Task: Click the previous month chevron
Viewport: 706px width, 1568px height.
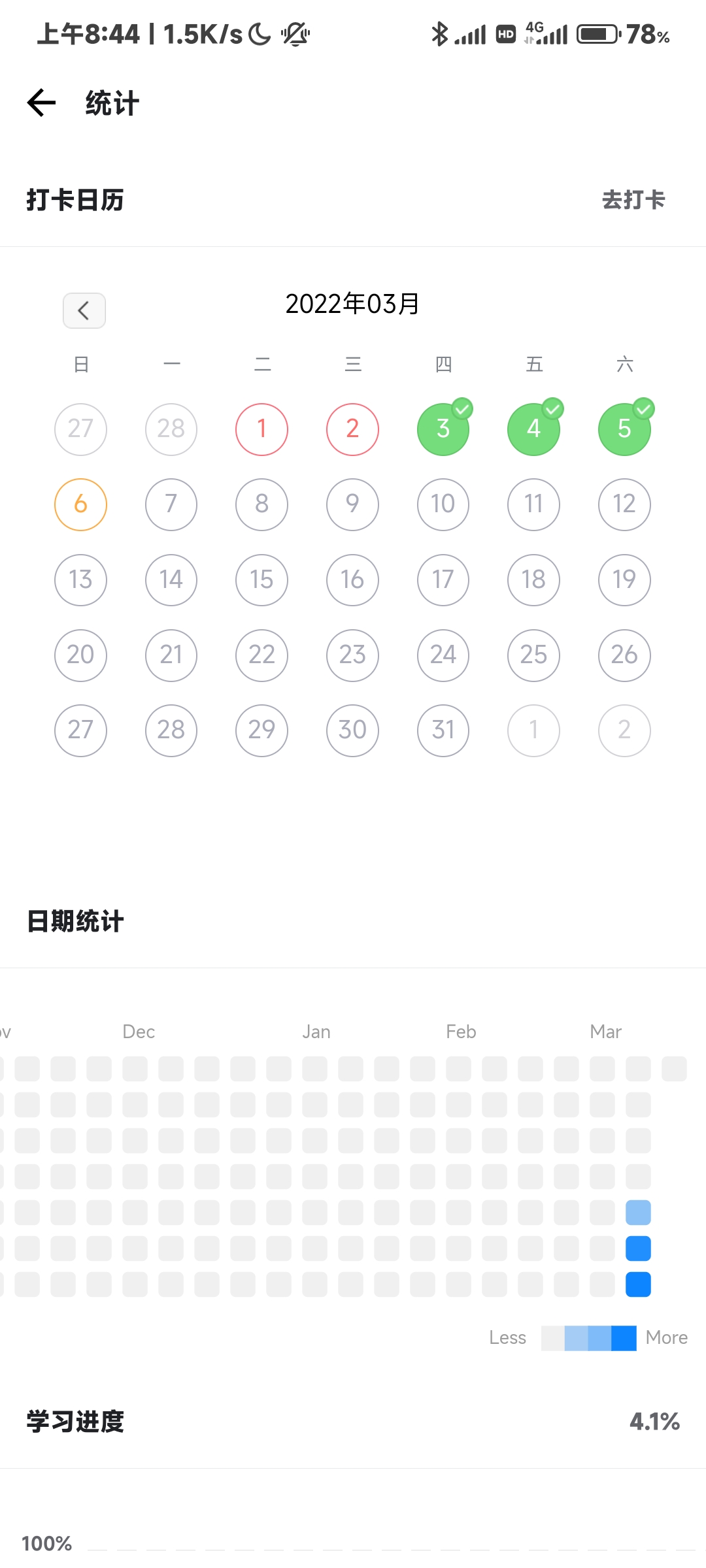Action: pos(84,310)
